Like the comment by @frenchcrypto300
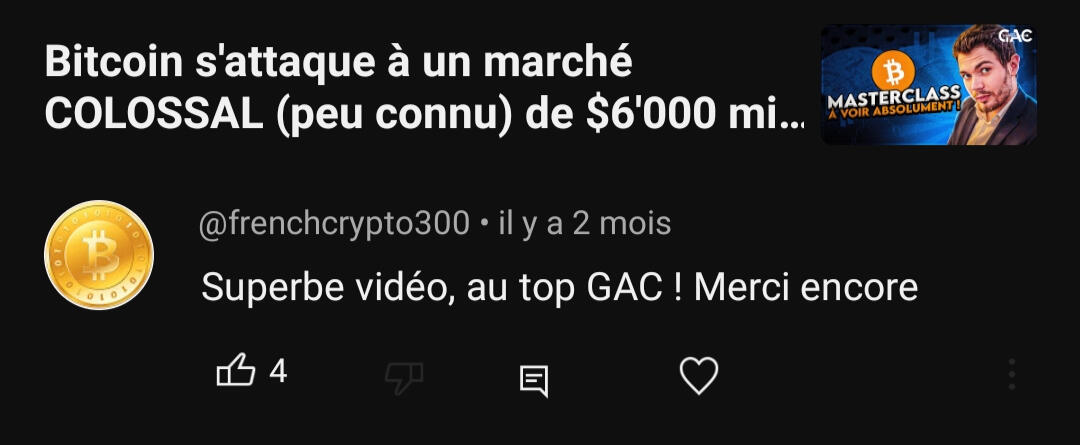Viewport: 1080px width, 445px height. [236, 373]
